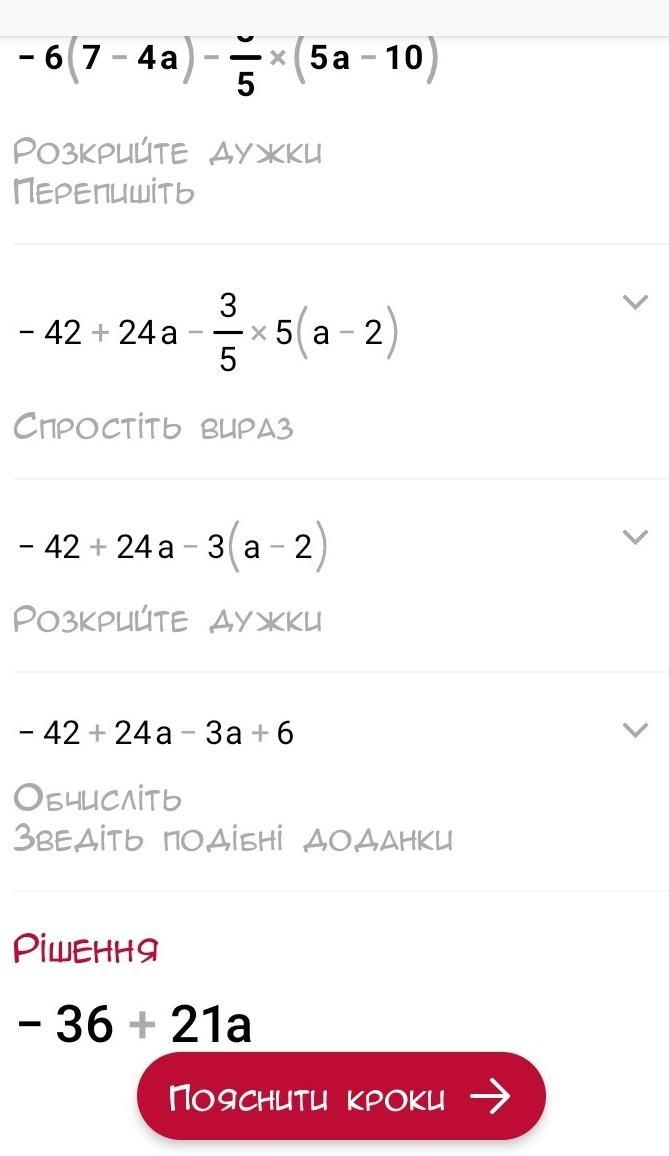
Task: Tap the Пояснити кроки button
Action: pyautogui.click(x=341, y=1097)
